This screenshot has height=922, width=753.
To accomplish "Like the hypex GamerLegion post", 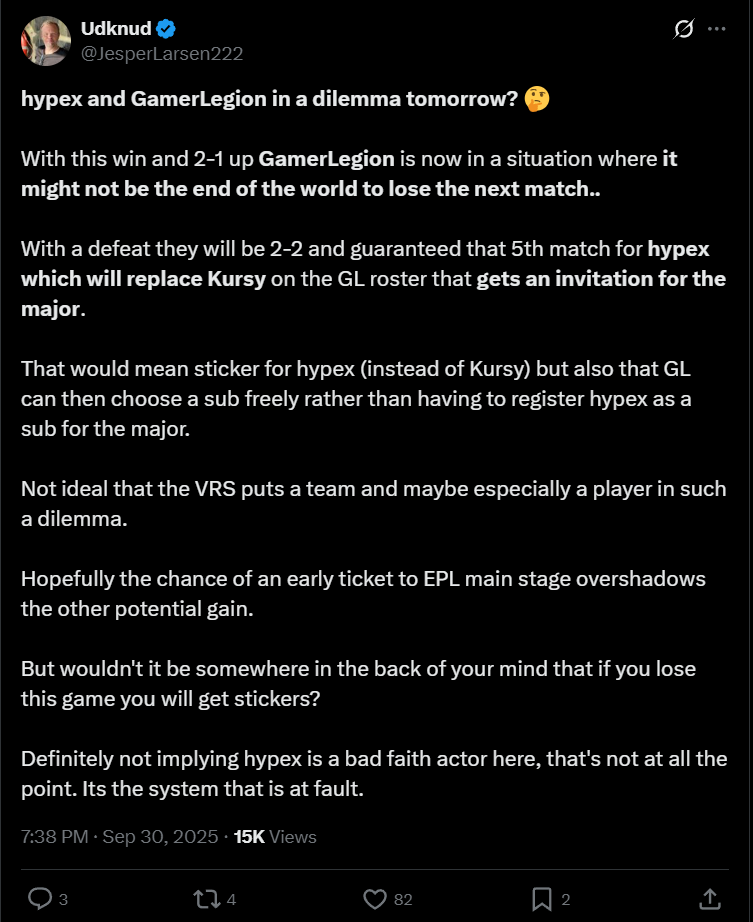I will 375,898.
